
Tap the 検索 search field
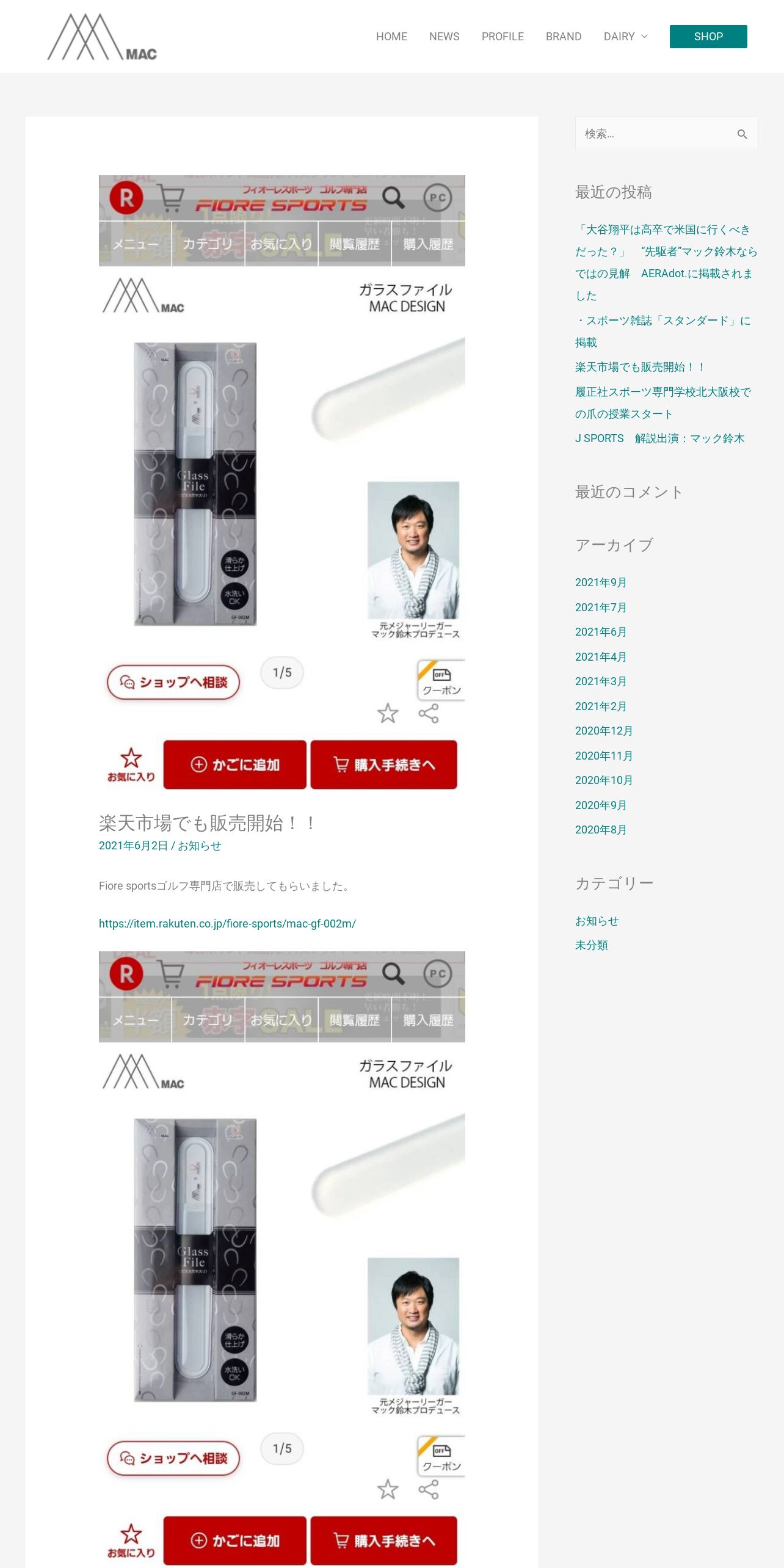[653, 134]
